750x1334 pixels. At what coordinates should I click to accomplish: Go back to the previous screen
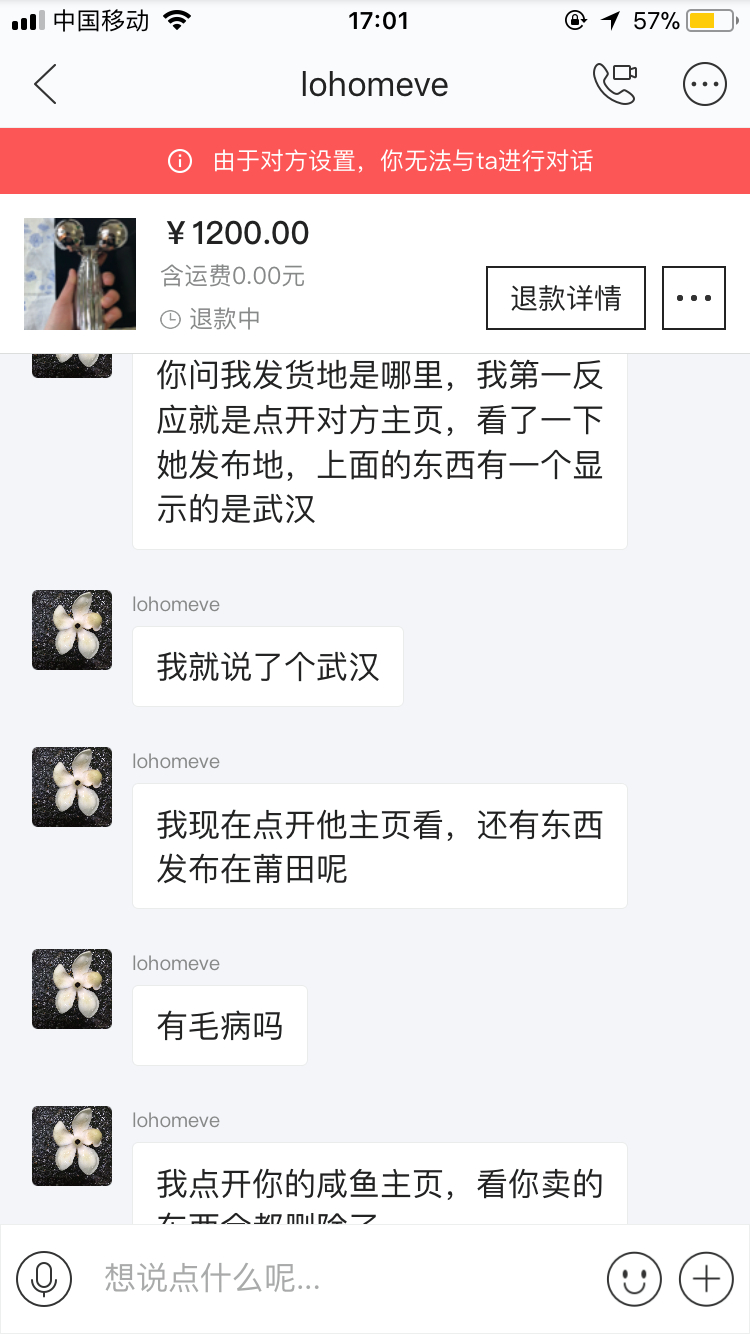pyautogui.click(x=45, y=85)
